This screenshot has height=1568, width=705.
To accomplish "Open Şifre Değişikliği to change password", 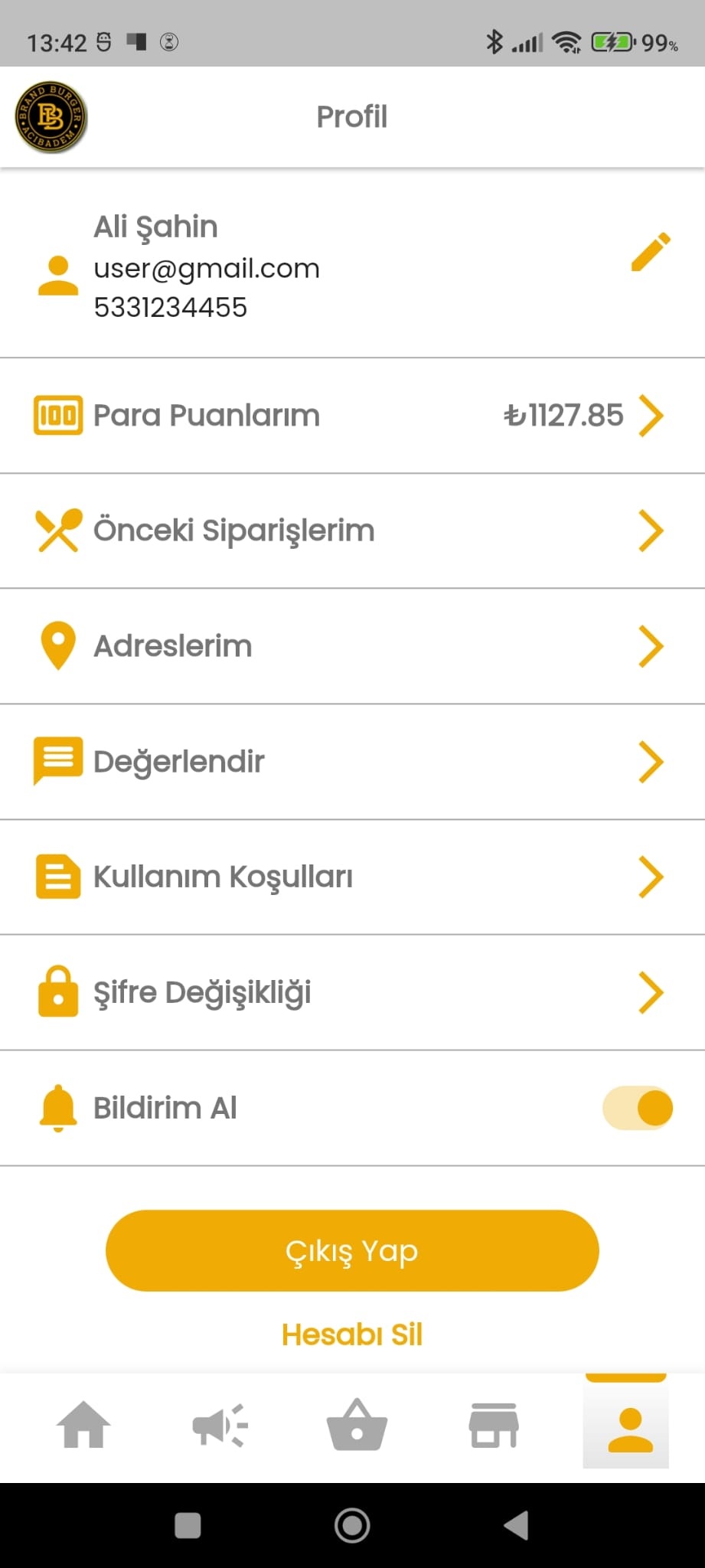I will [352, 992].
